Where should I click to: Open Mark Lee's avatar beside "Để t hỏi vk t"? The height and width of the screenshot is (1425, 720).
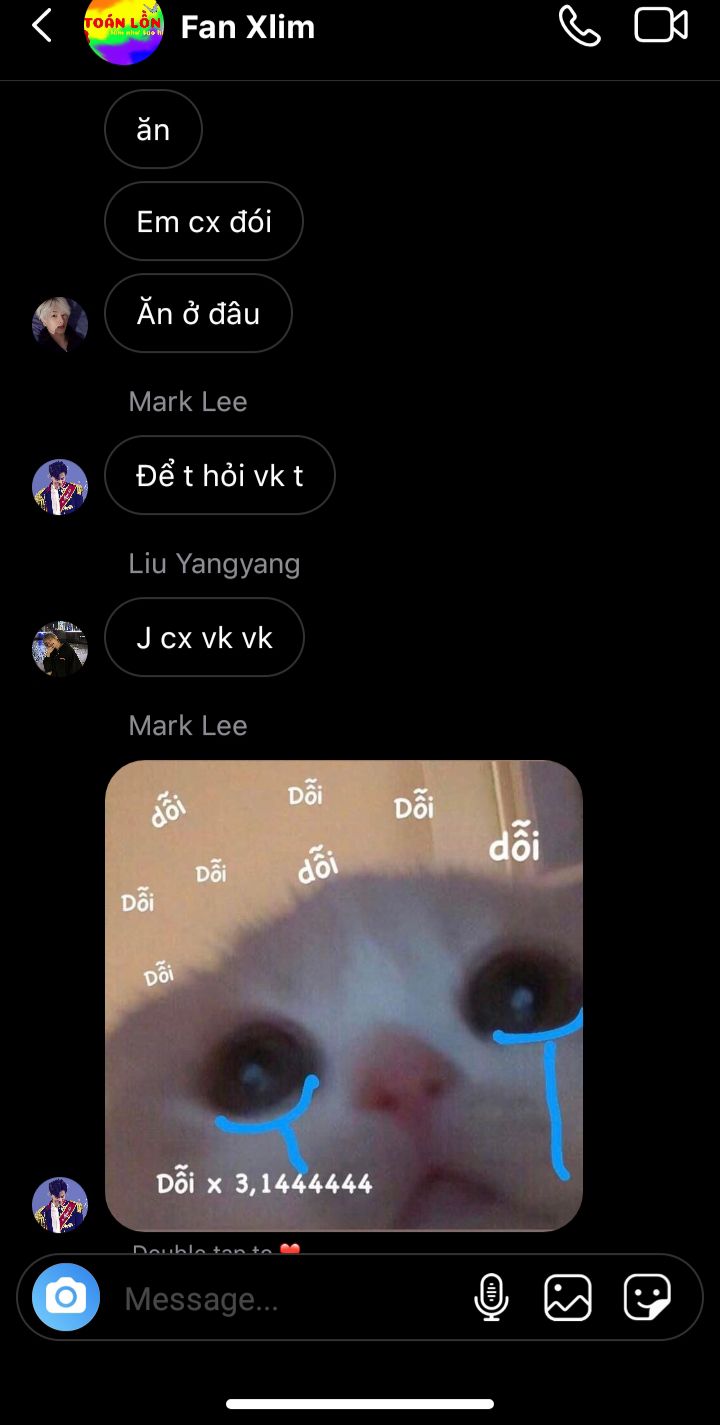[x=60, y=487]
